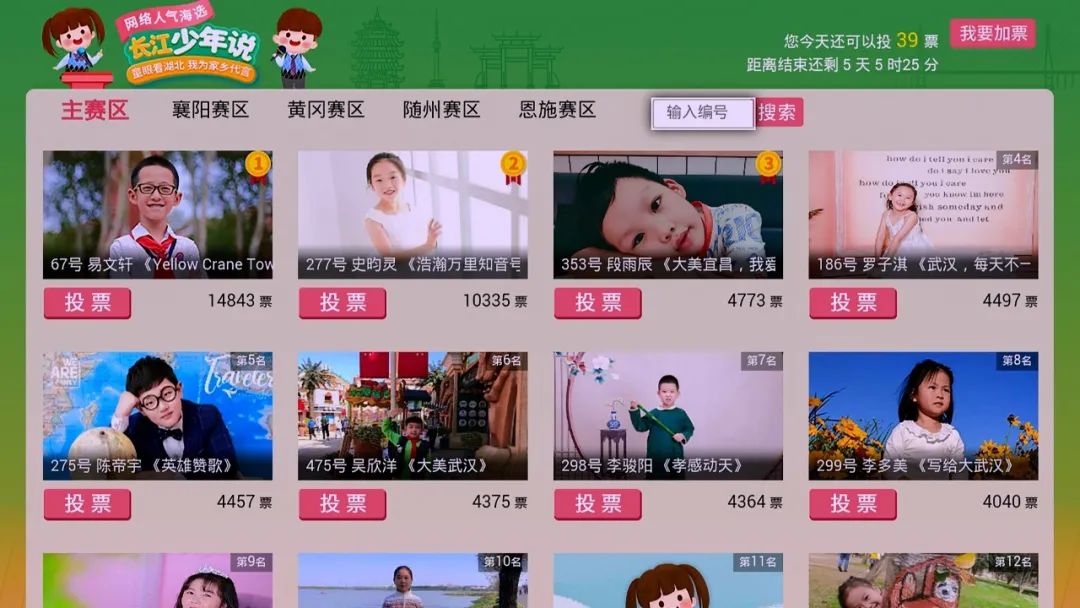Focus the 输入编号 input field

[702, 112]
